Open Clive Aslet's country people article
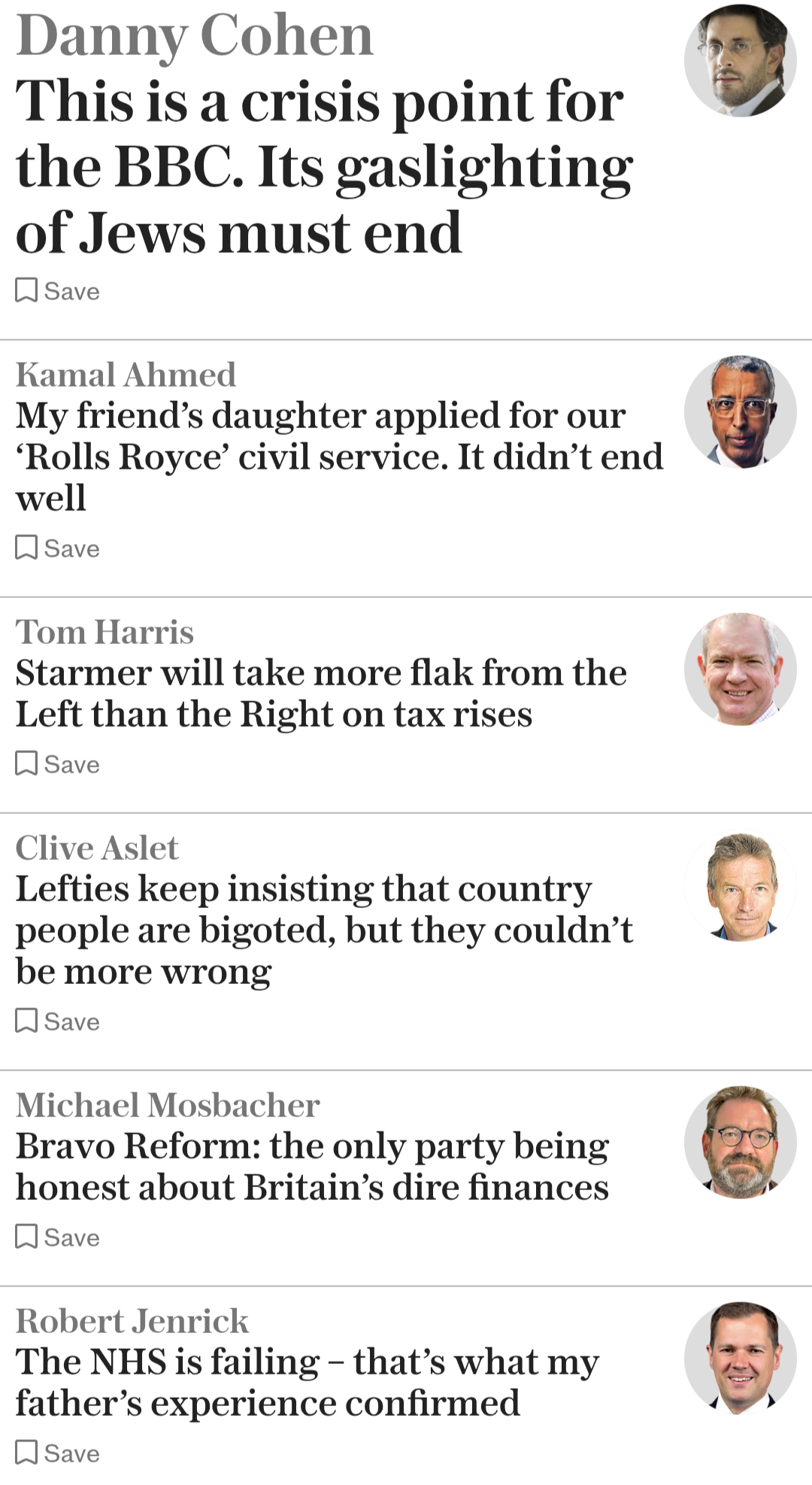The image size is (812, 1485). point(323,929)
